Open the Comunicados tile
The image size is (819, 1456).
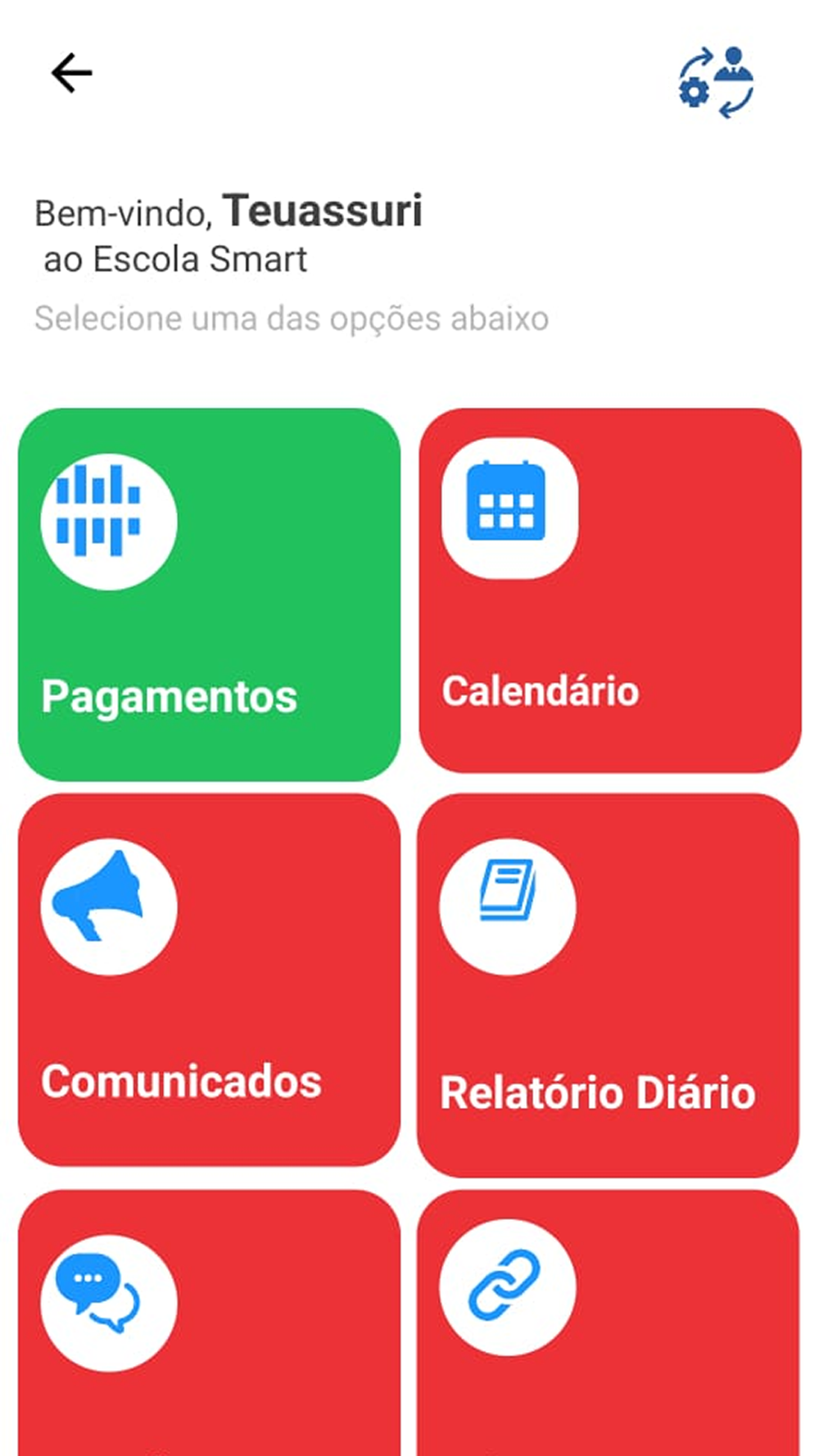coord(210,979)
